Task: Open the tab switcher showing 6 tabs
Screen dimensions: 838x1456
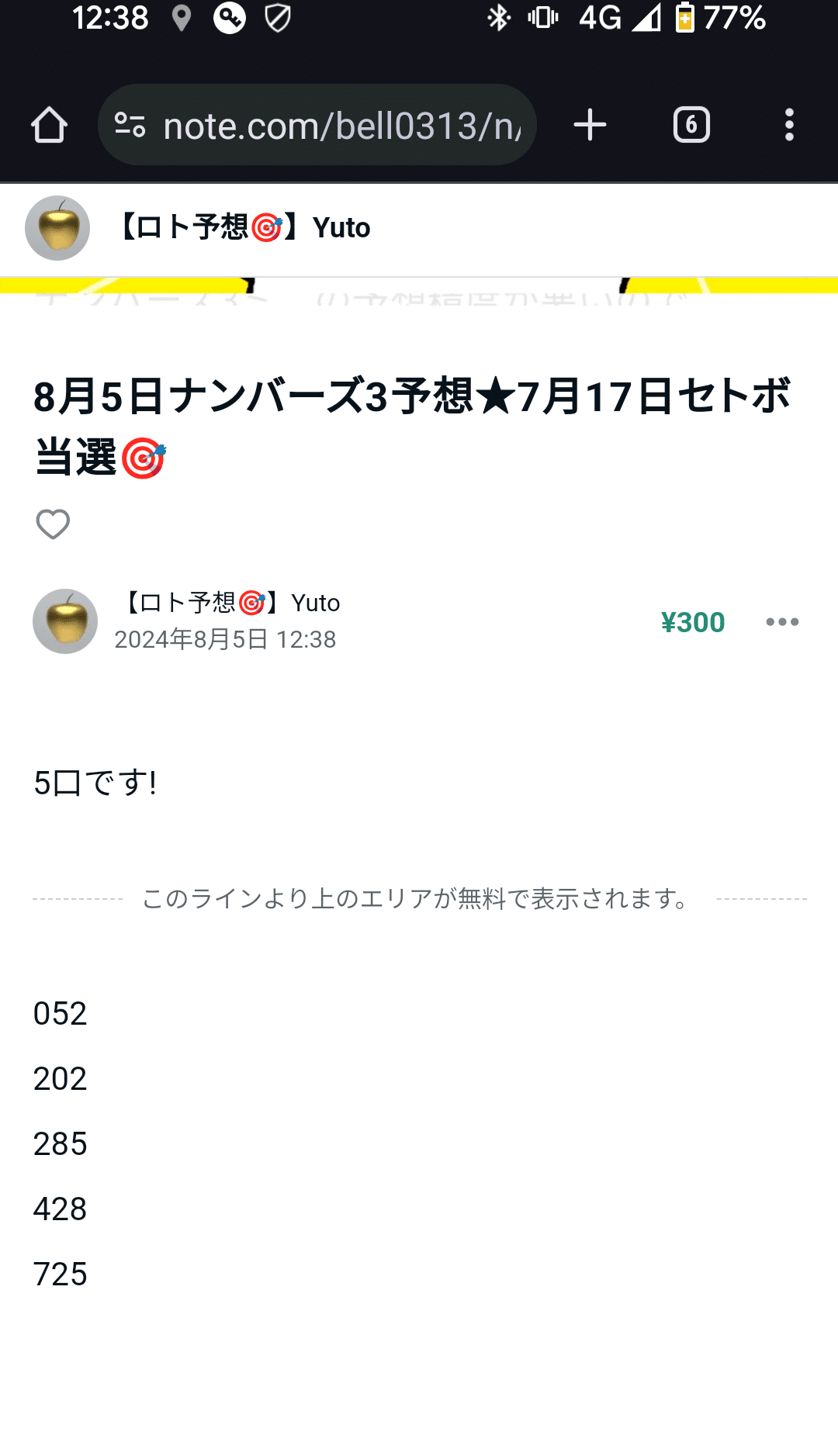Action: [691, 124]
